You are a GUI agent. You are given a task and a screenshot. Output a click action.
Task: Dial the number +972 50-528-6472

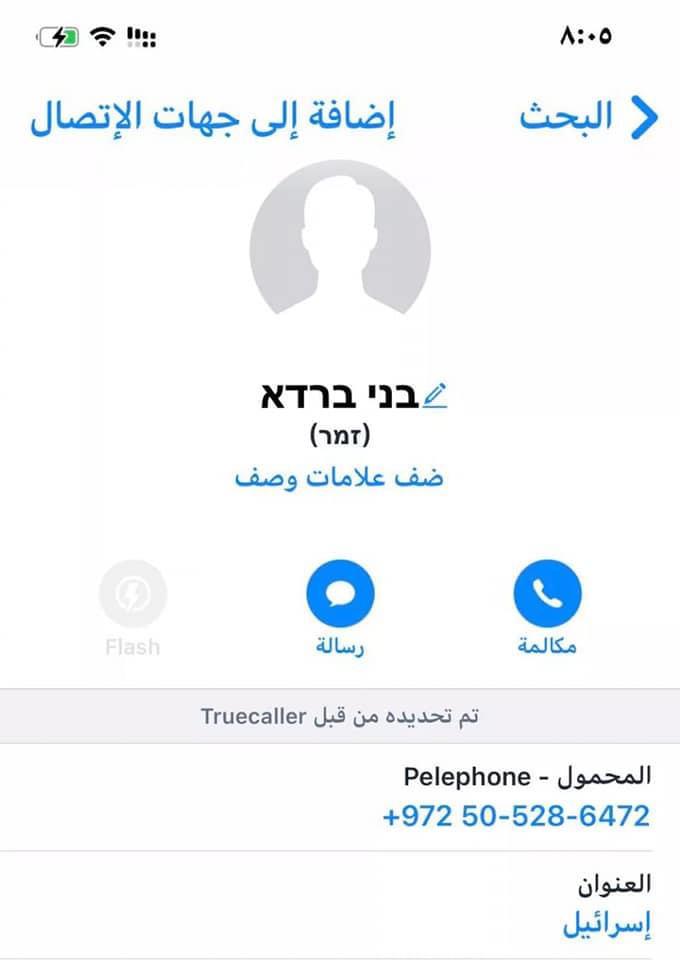[x=516, y=816]
